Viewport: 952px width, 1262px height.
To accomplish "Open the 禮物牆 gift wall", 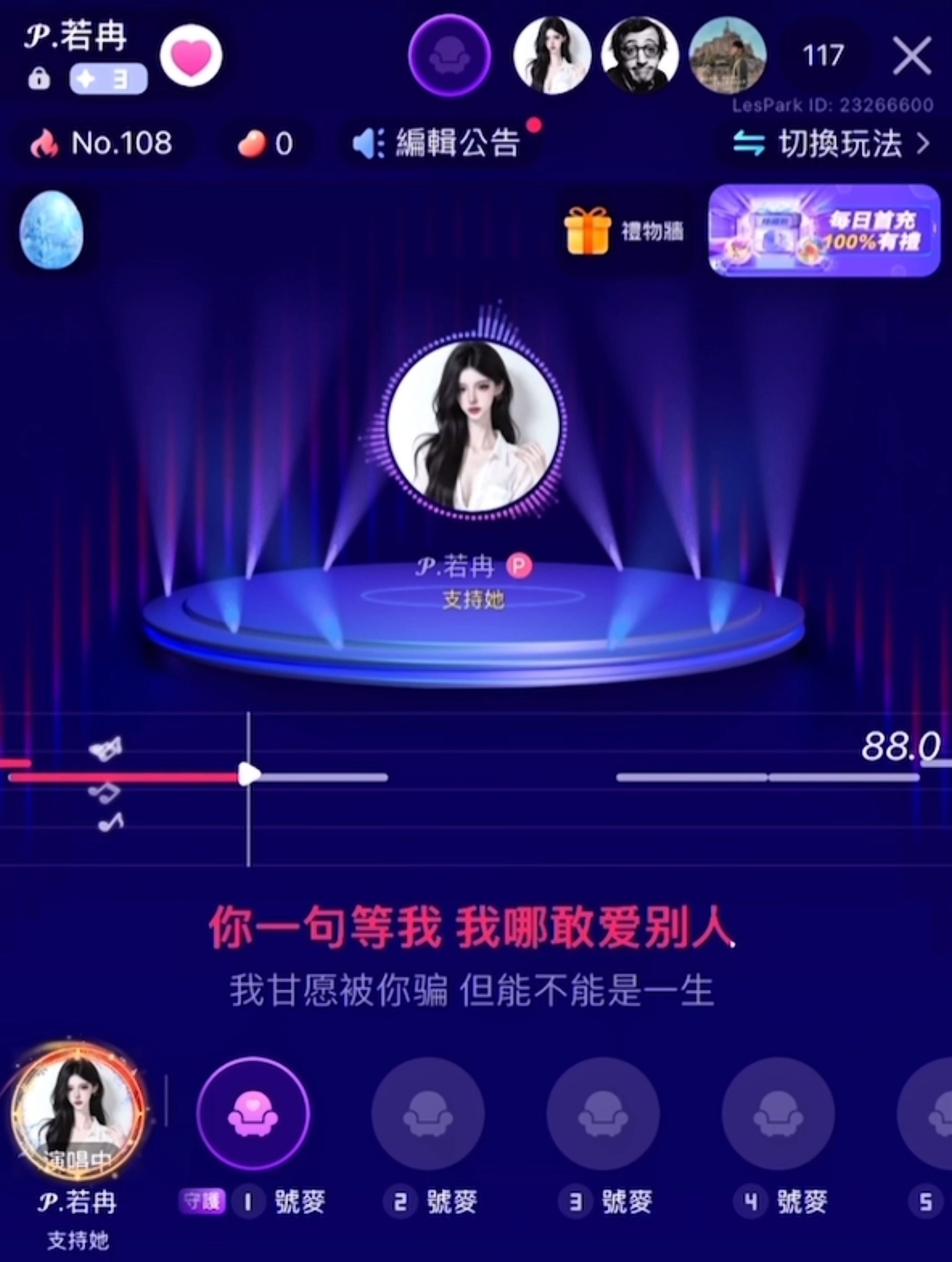I will tap(625, 231).
